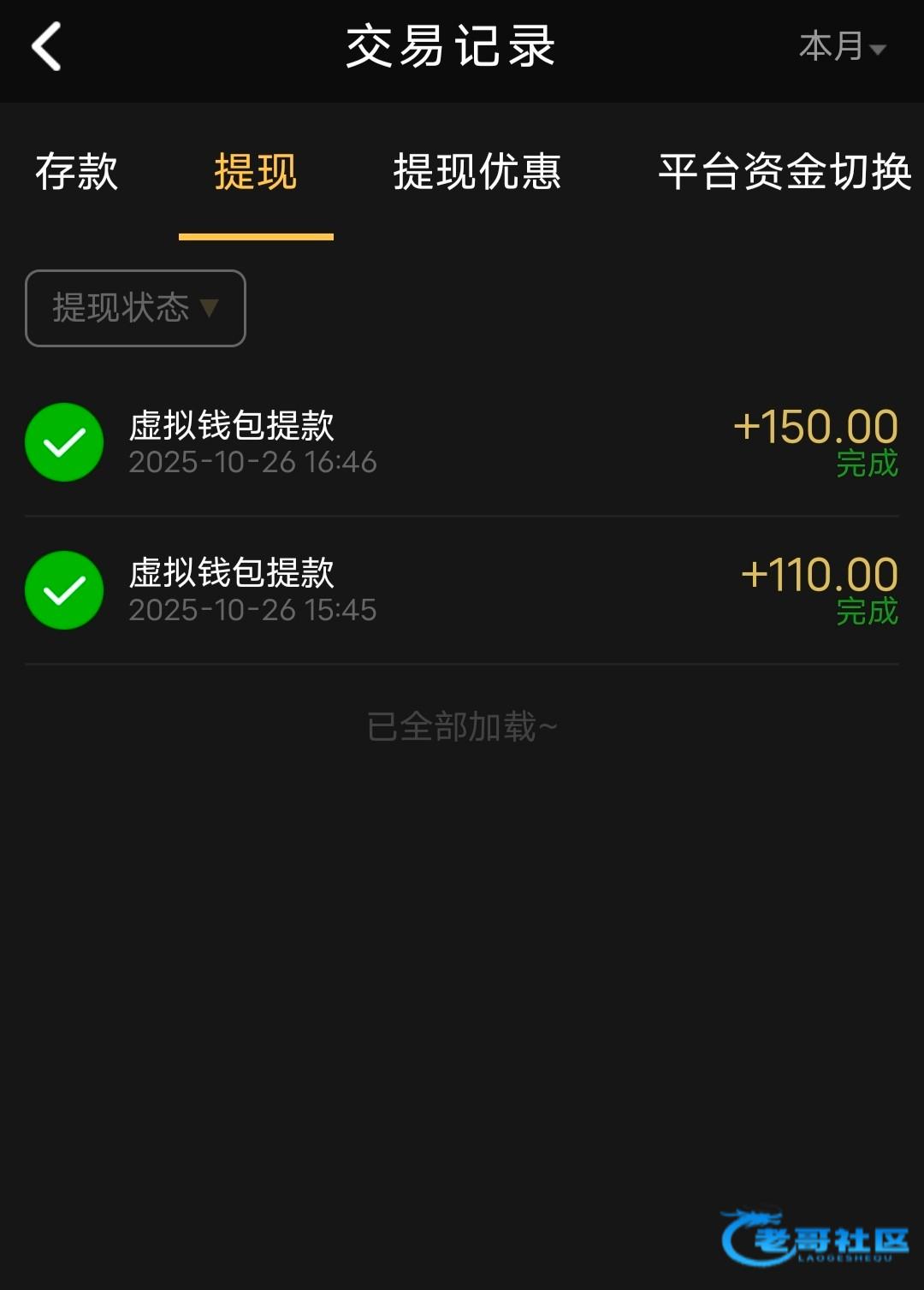The width and height of the screenshot is (924, 1290).
Task: Open the 本月 date range dropdown
Action: tap(842, 47)
